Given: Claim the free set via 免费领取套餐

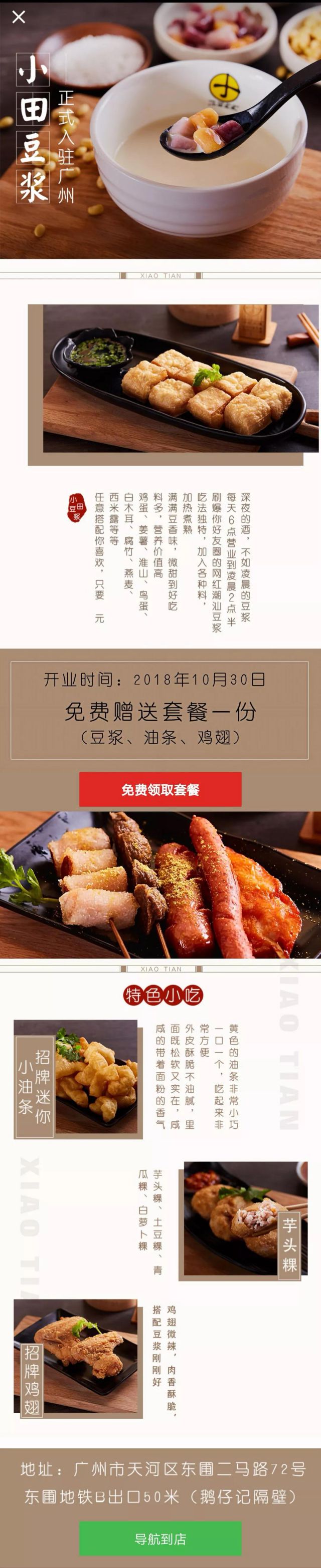Looking at the screenshot, I should 160,789.
